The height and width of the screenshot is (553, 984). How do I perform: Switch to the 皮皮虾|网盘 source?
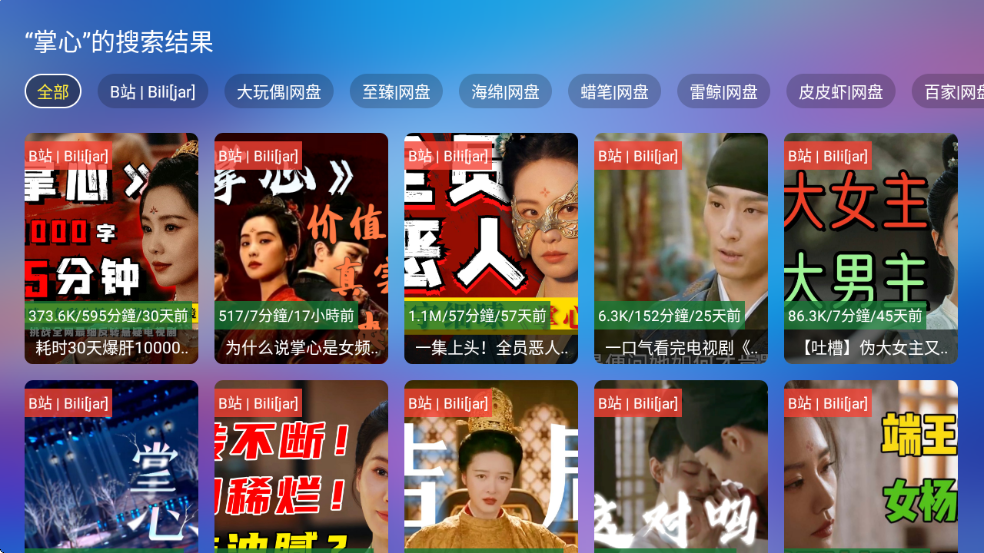pyautogui.click(x=841, y=92)
